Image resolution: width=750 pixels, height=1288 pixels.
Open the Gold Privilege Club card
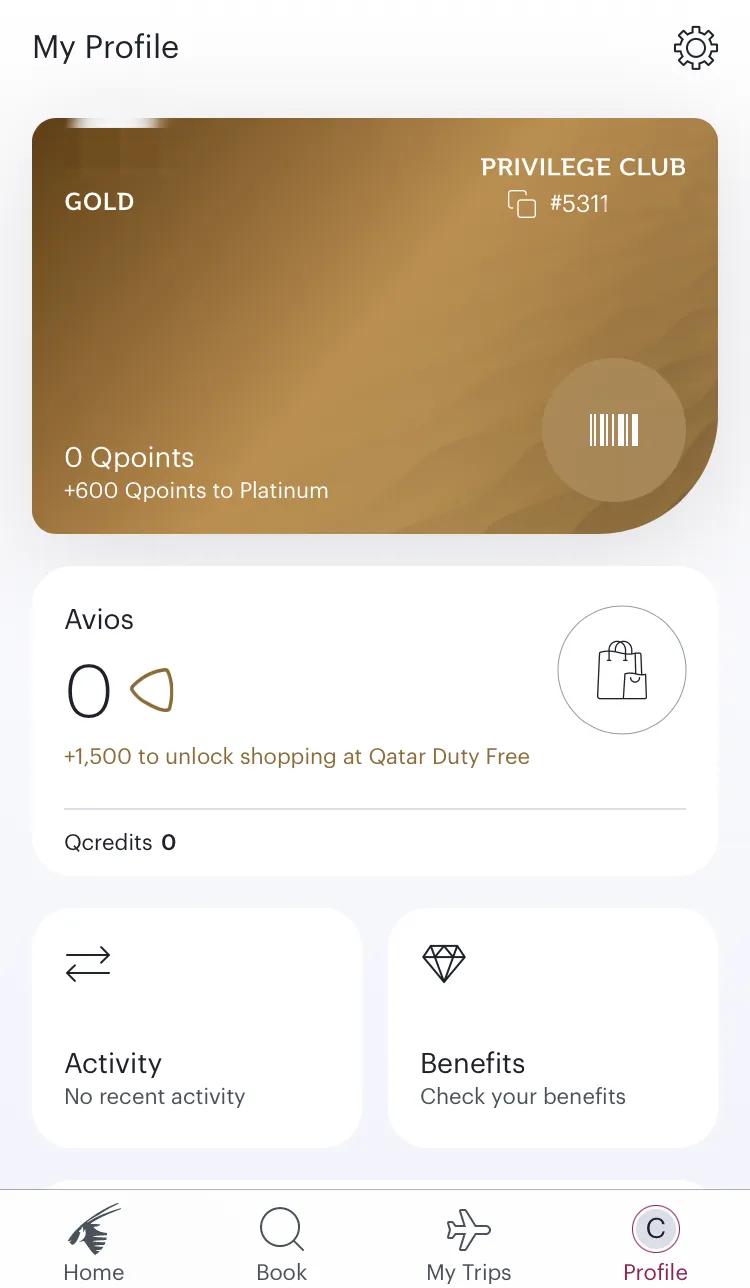pyautogui.click(x=375, y=326)
